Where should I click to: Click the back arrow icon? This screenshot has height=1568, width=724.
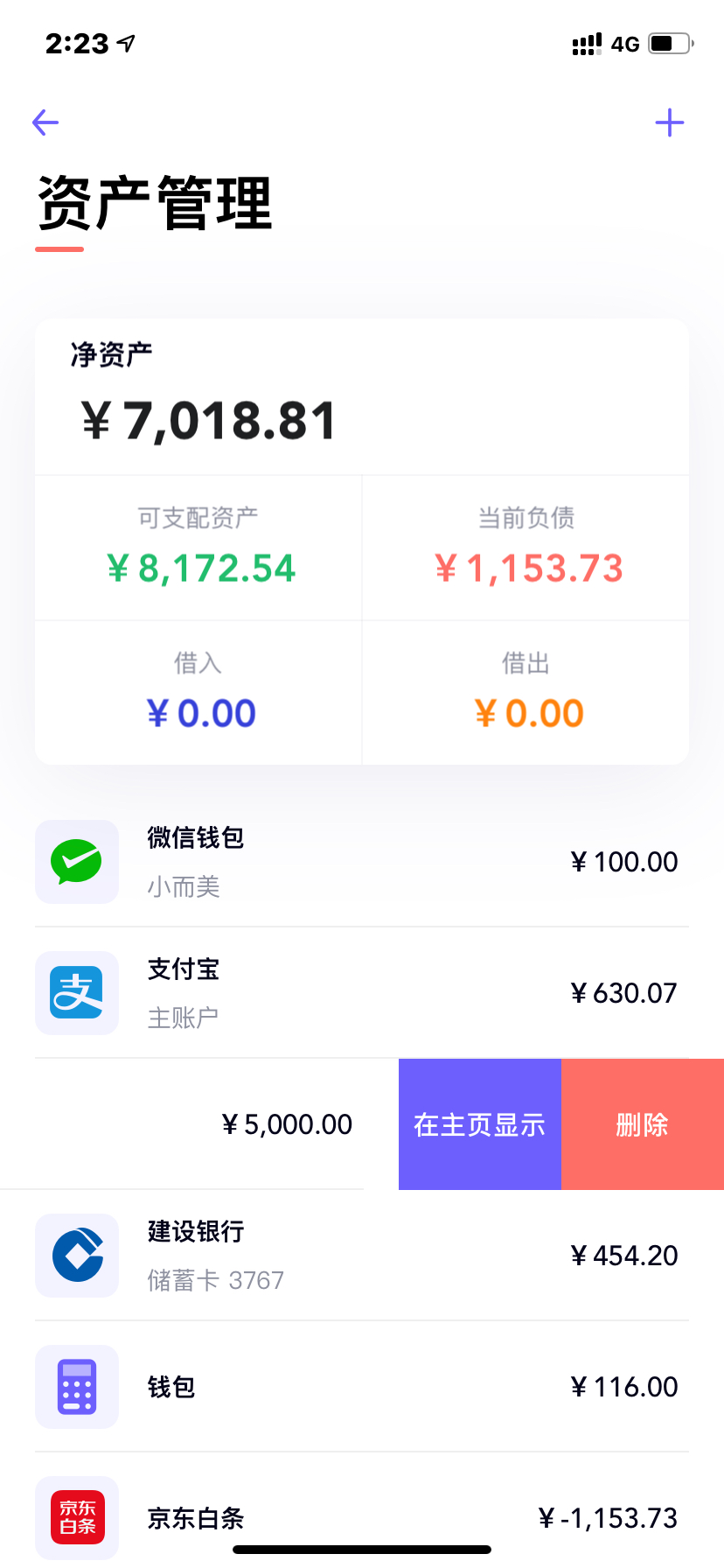tap(45, 122)
